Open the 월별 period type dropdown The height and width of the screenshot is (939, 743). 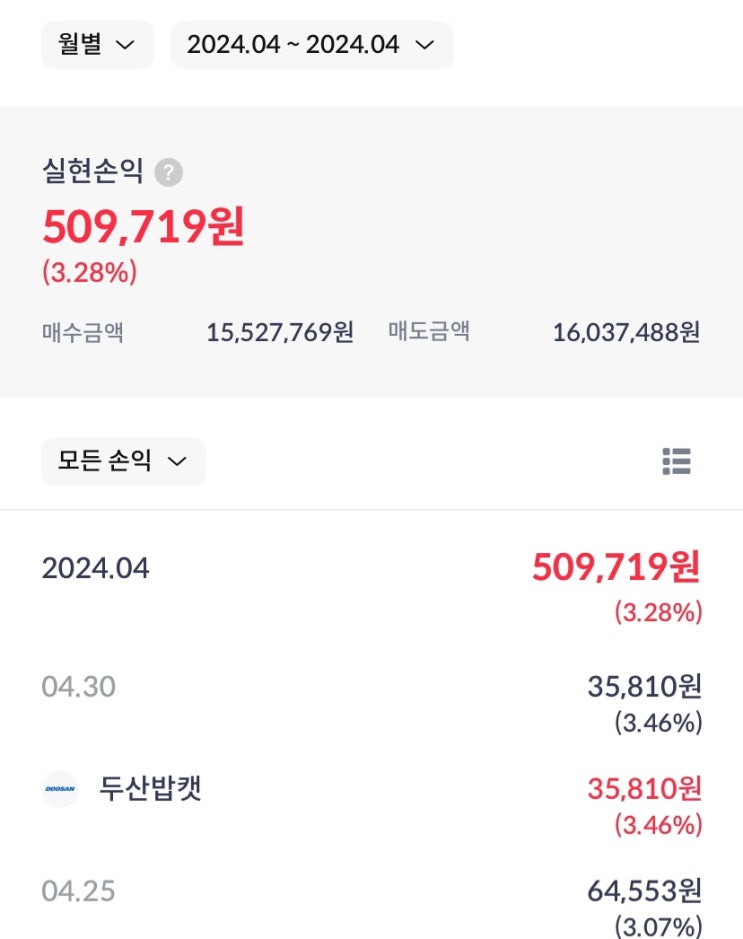click(x=98, y=45)
